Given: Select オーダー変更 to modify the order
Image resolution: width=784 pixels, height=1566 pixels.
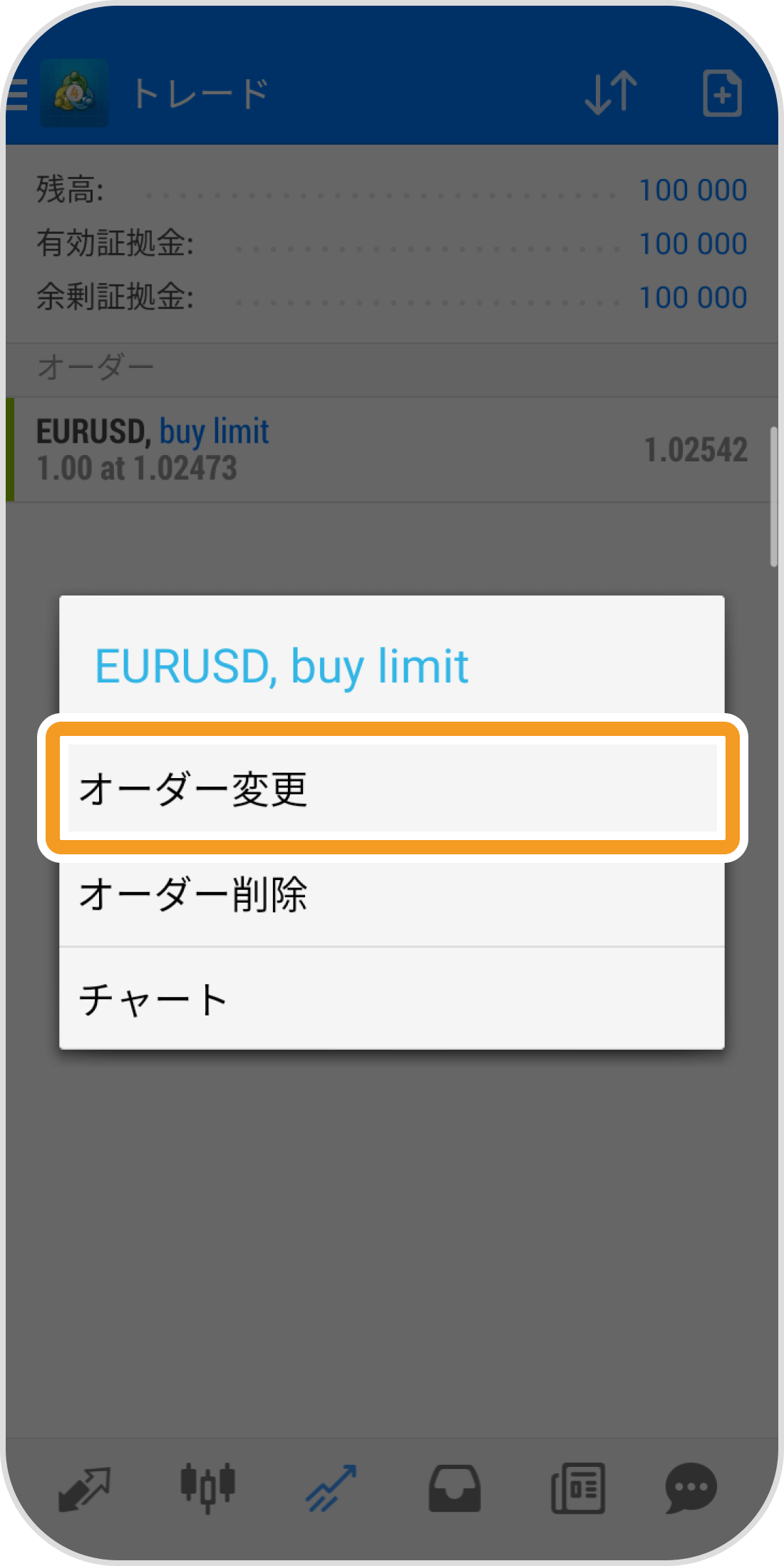Looking at the screenshot, I should (392, 789).
